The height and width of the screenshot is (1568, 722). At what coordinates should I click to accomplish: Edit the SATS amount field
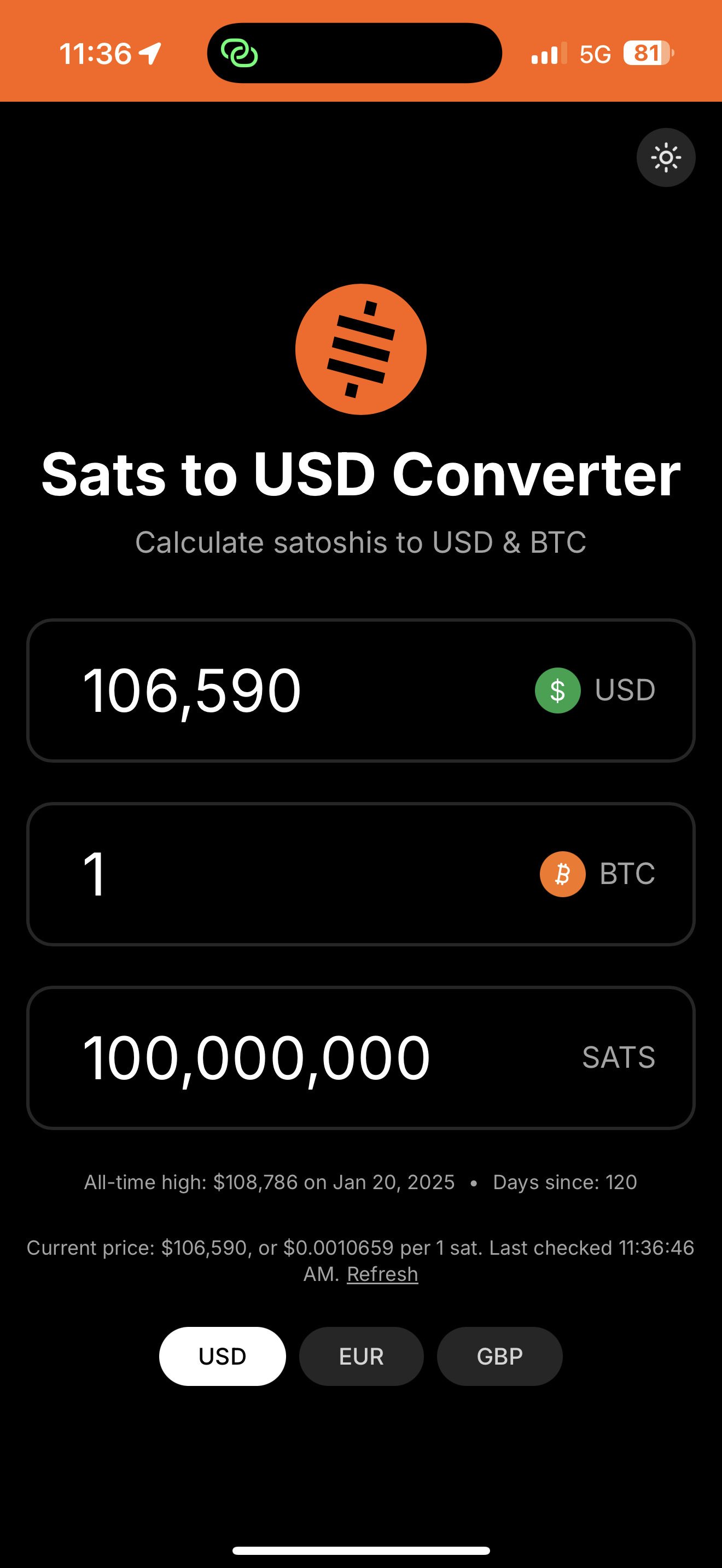click(x=361, y=1057)
